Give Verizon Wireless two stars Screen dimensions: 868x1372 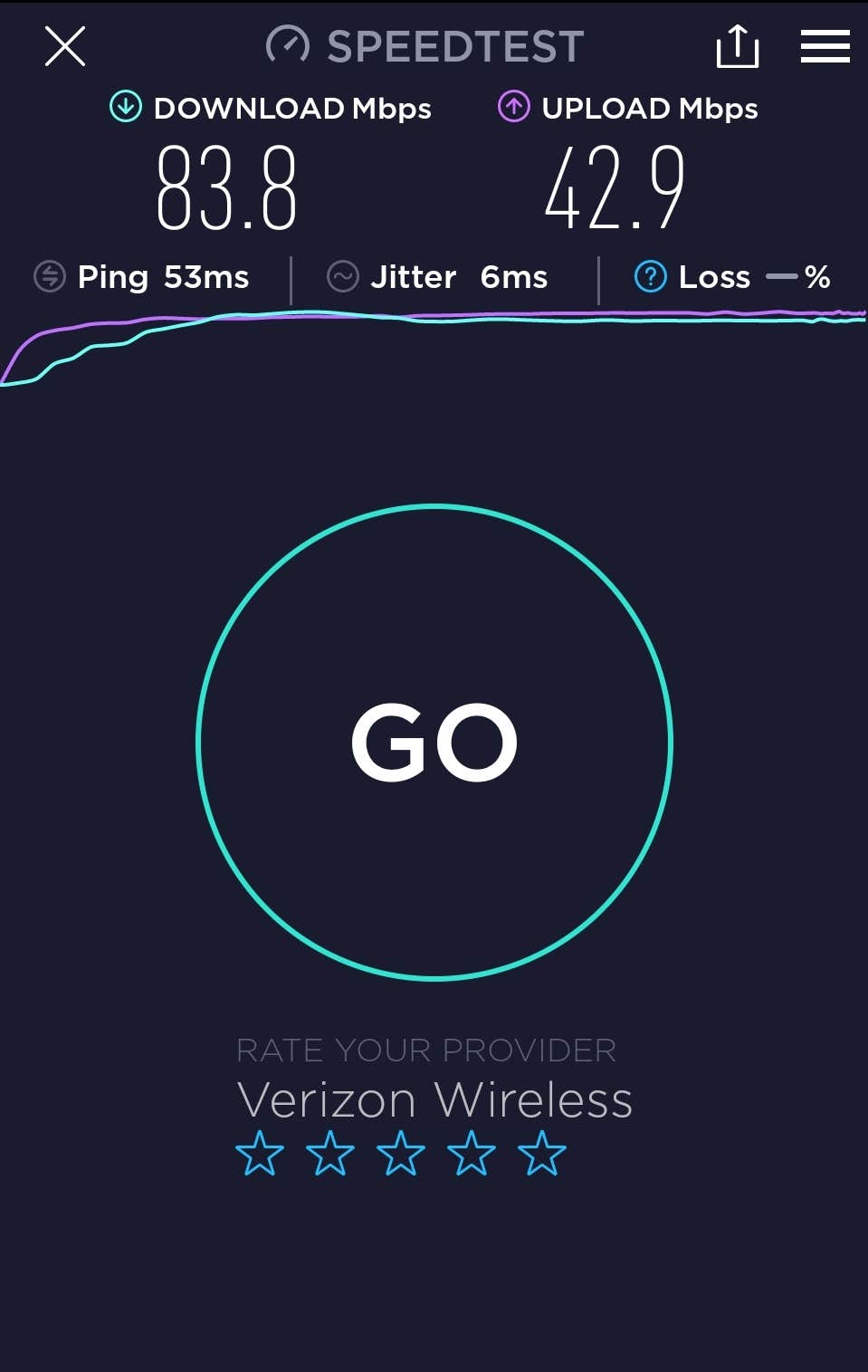click(330, 1153)
